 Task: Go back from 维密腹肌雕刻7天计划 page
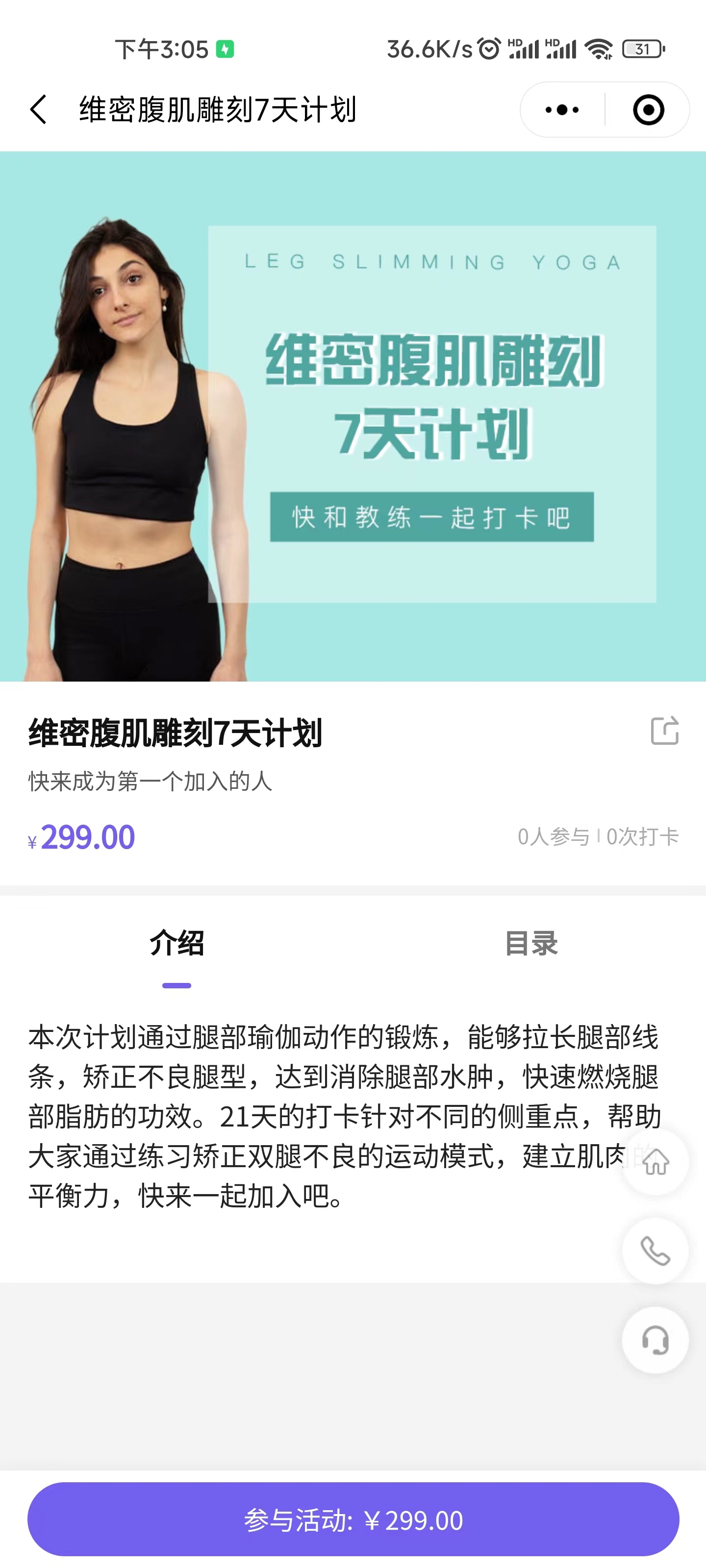click(38, 110)
